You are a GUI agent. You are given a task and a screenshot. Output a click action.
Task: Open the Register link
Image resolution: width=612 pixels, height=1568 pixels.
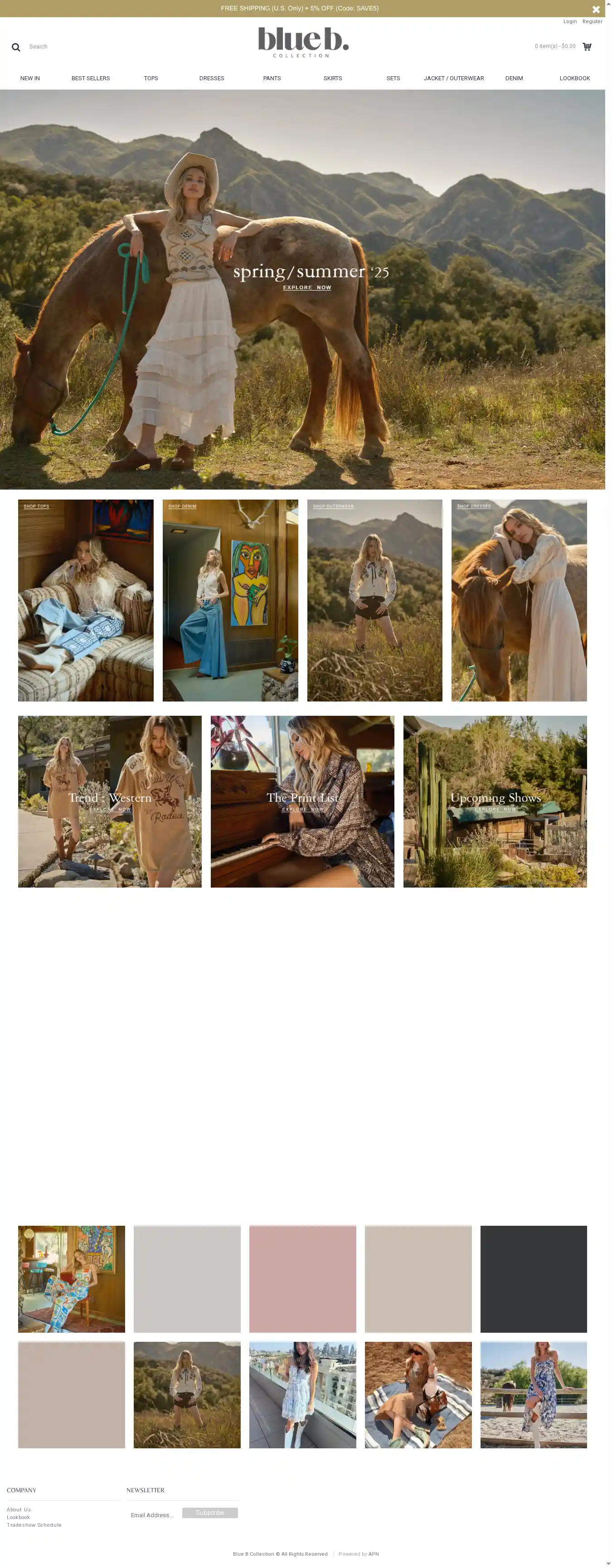pyautogui.click(x=592, y=21)
